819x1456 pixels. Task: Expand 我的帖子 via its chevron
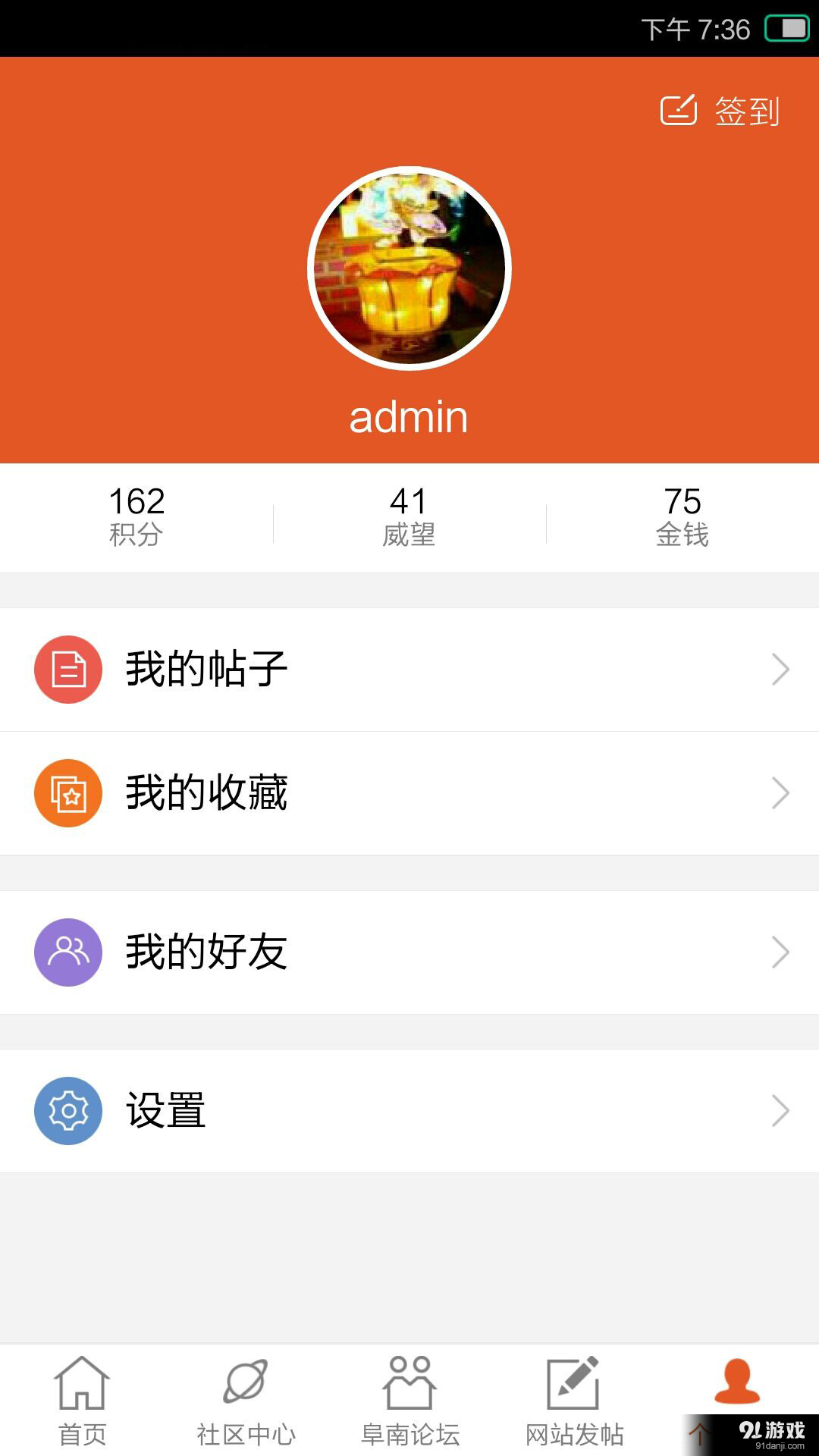pos(780,670)
